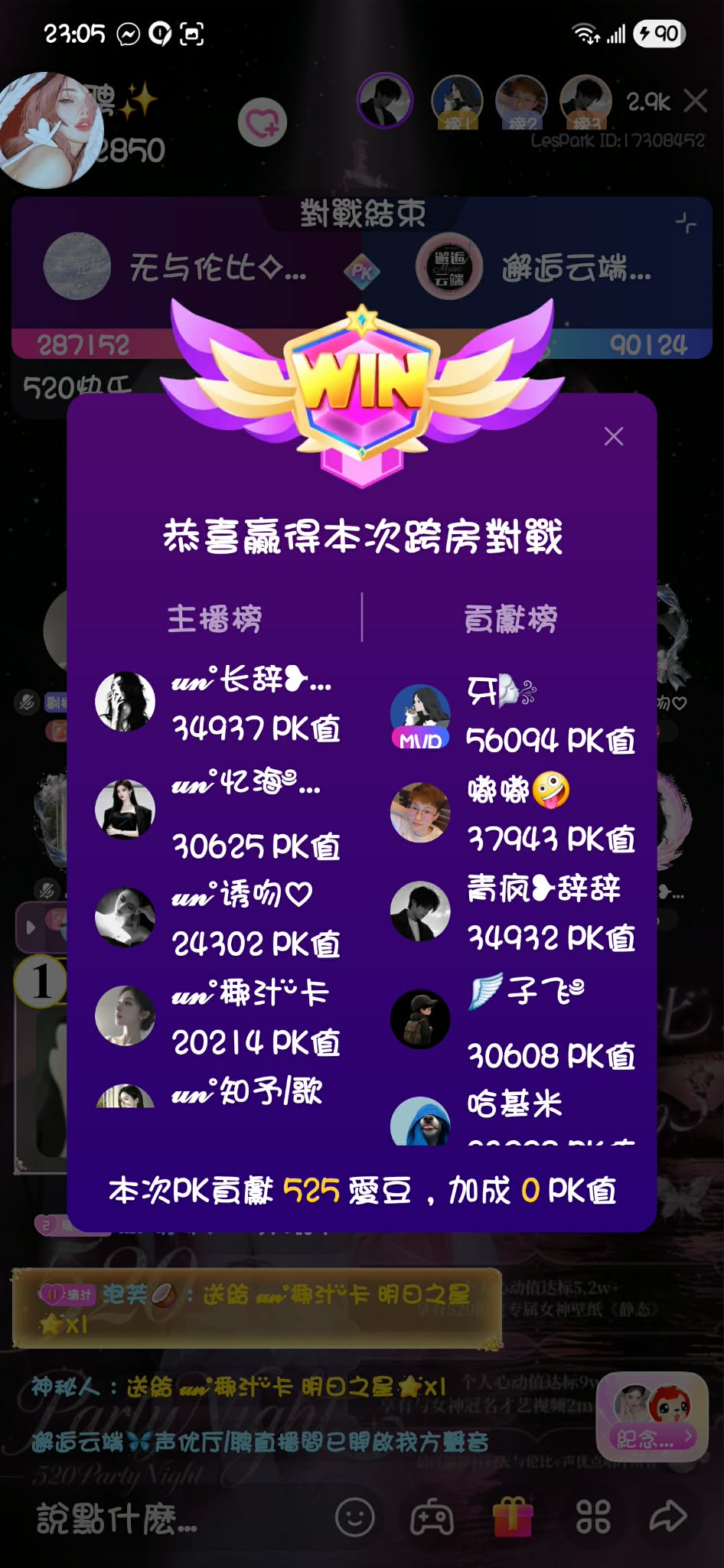The height and width of the screenshot is (1568, 724).
Task: Open un°长辞 entry in host ranking
Action: [x=218, y=703]
